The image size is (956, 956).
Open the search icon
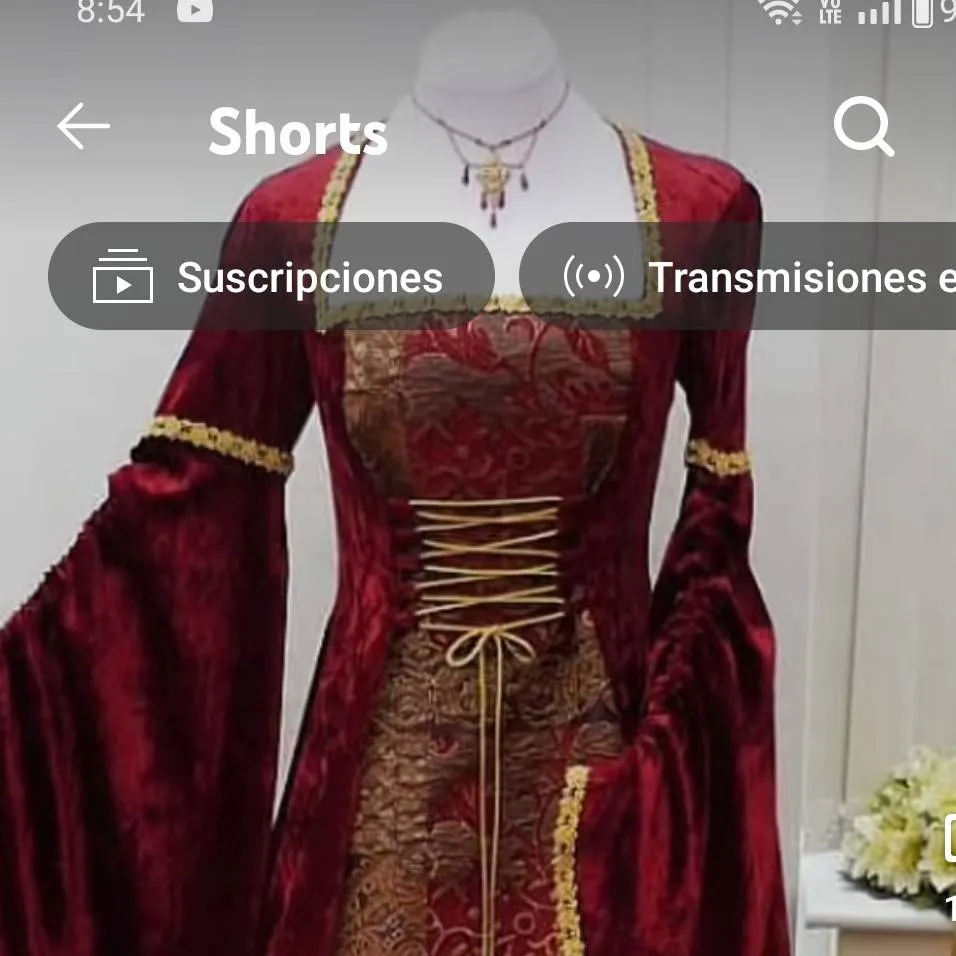coord(863,129)
